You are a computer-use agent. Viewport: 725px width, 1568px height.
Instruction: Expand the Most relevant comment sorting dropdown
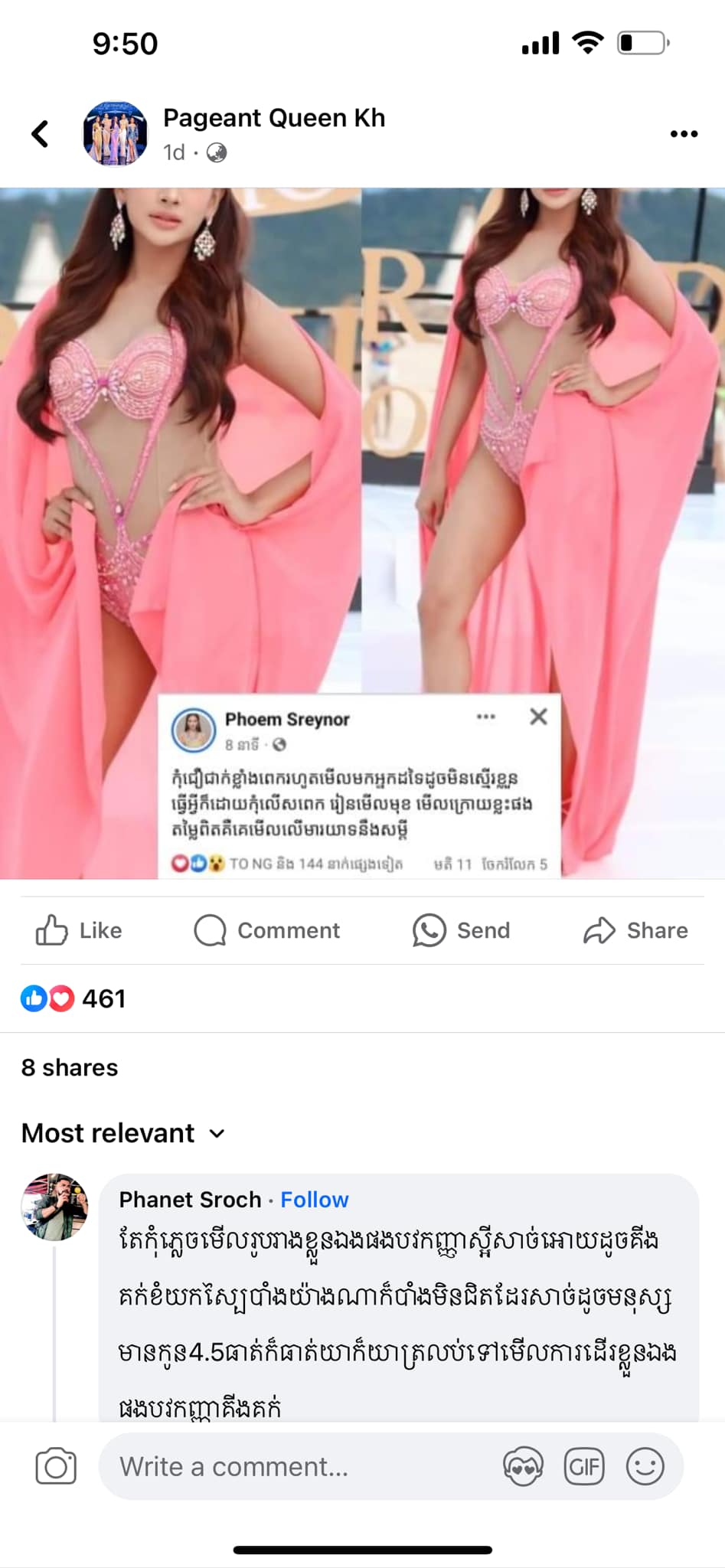122,1133
